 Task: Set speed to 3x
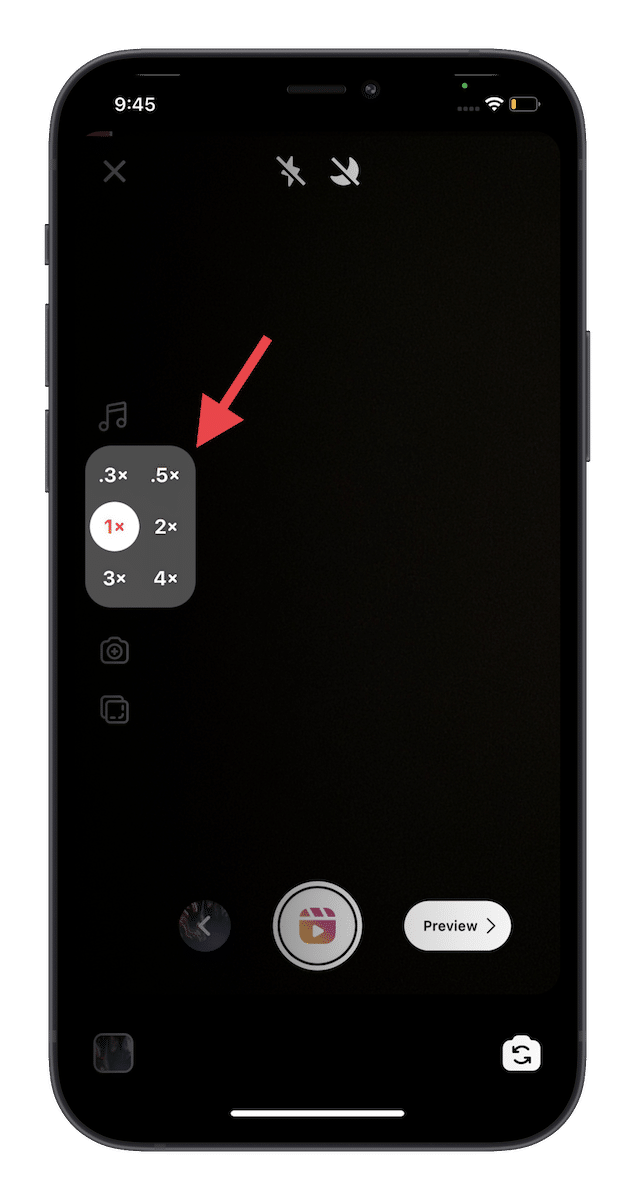coord(114,578)
